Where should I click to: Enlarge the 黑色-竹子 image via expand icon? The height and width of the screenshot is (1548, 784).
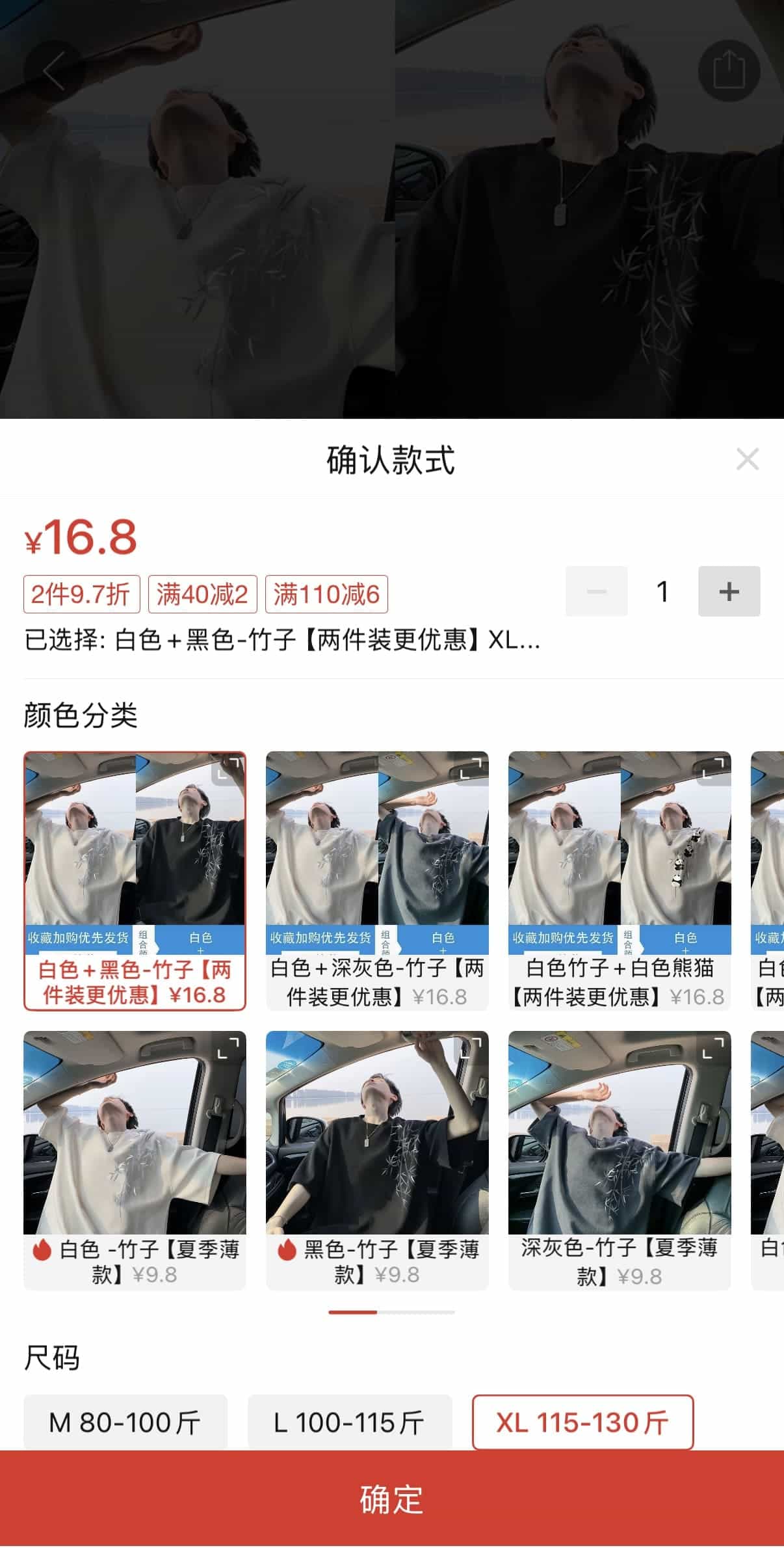[470, 1048]
